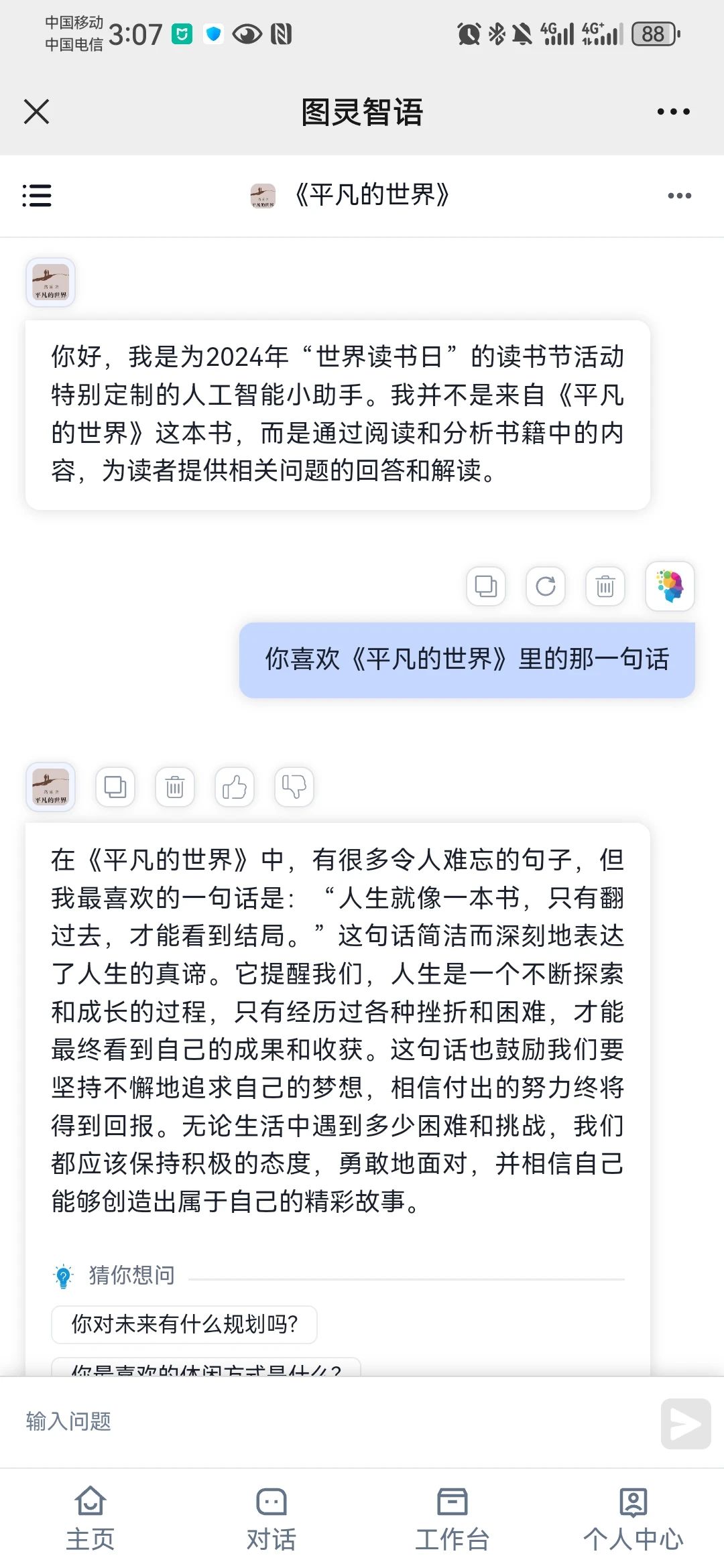Dislike the assistant's reply

[x=294, y=787]
